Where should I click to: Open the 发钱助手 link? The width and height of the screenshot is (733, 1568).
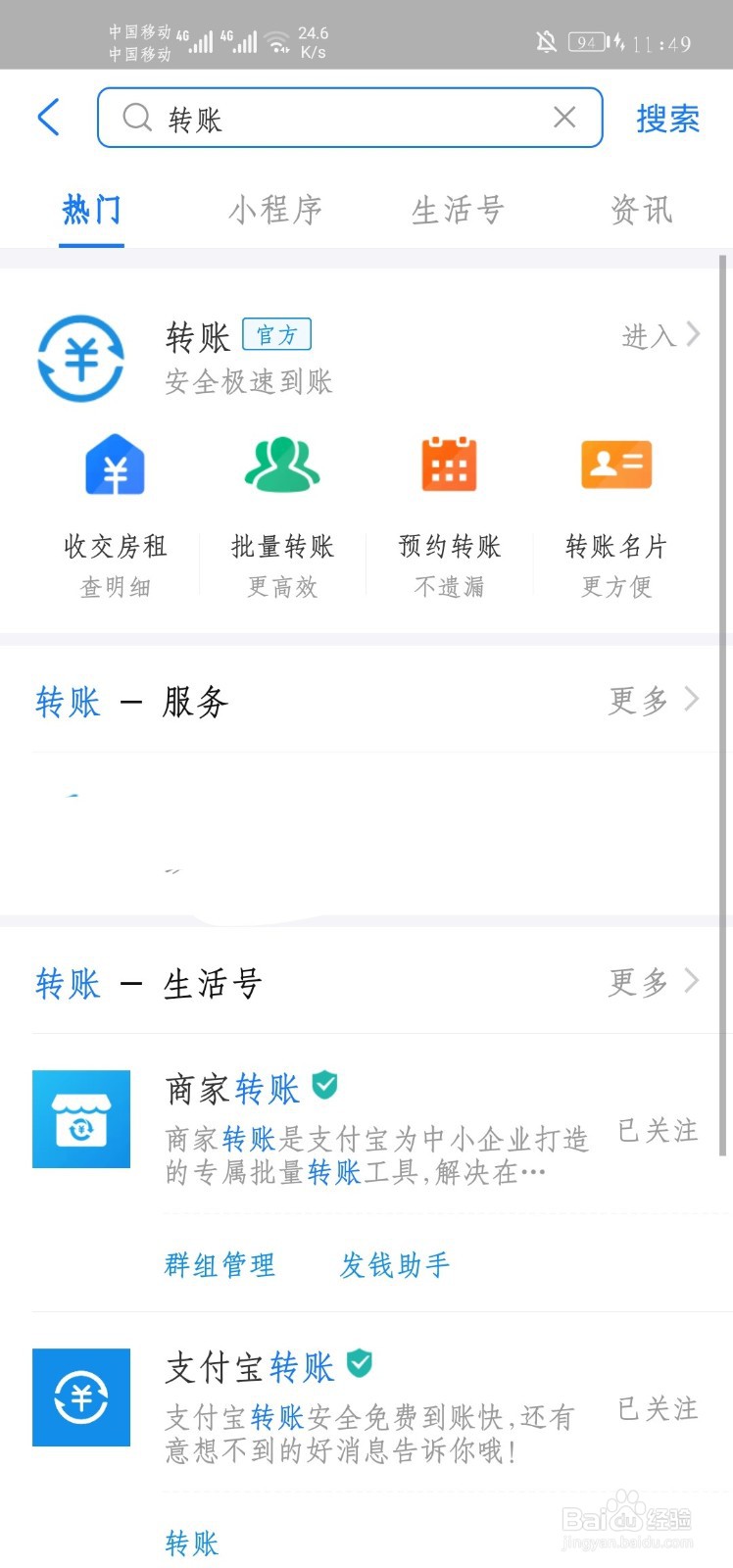click(x=394, y=1265)
